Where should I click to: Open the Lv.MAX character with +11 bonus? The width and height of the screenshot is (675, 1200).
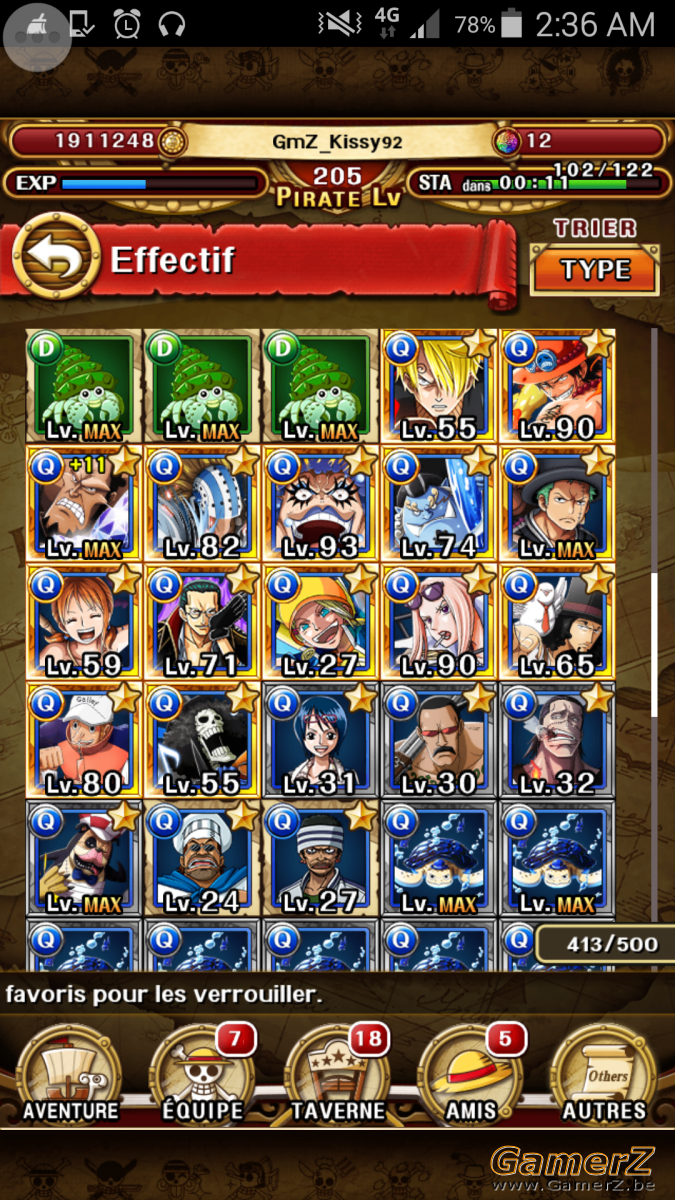coord(84,504)
